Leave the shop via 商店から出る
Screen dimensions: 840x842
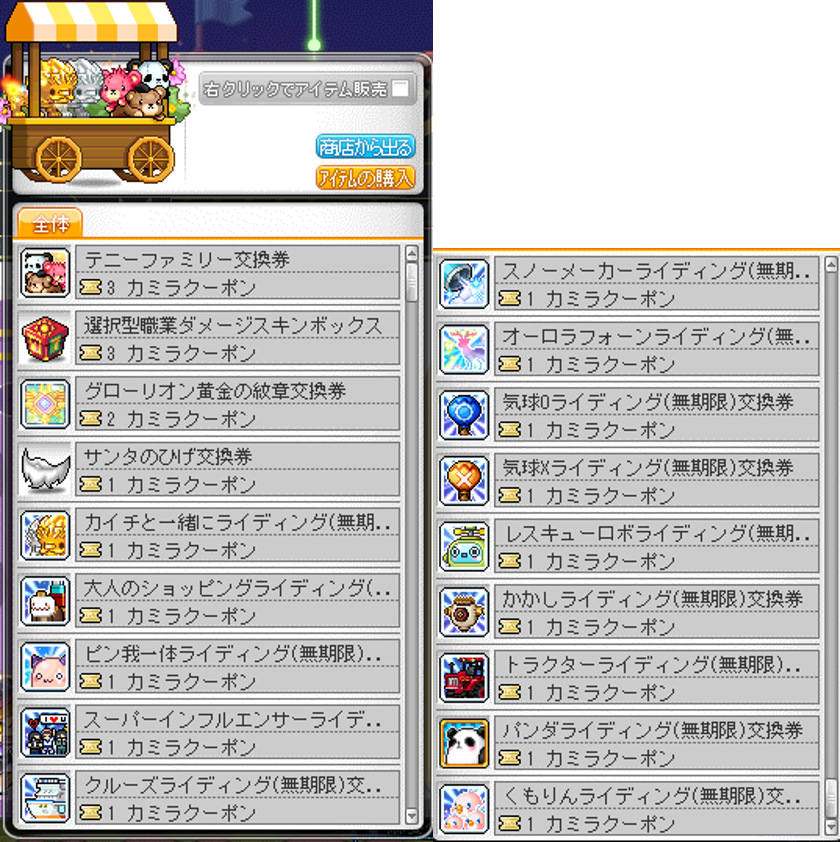[365, 148]
